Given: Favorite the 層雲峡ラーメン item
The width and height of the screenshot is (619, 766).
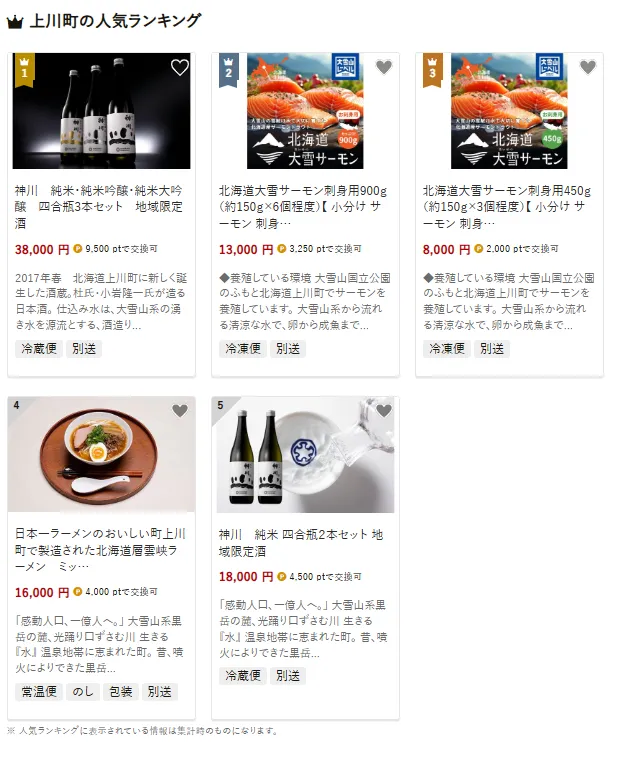Looking at the screenshot, I should (x=179, y=411).
